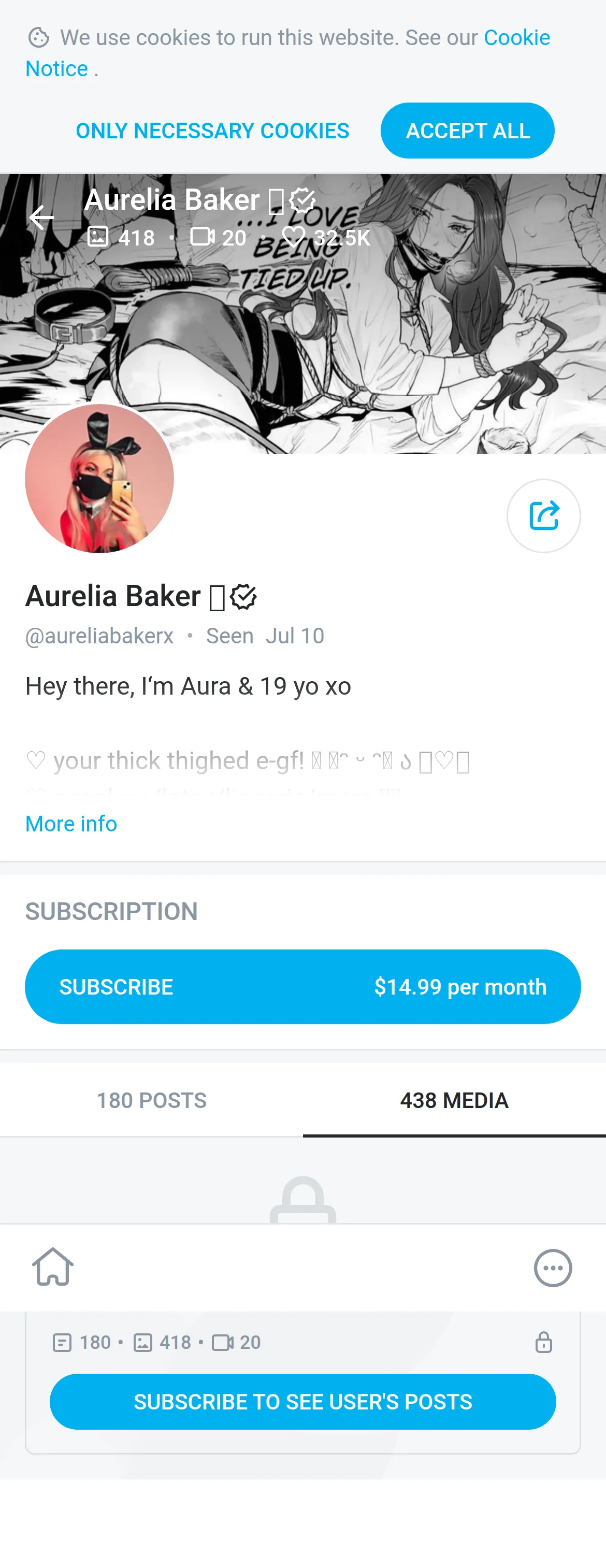Open the profile avatar picture

(99, 479)
